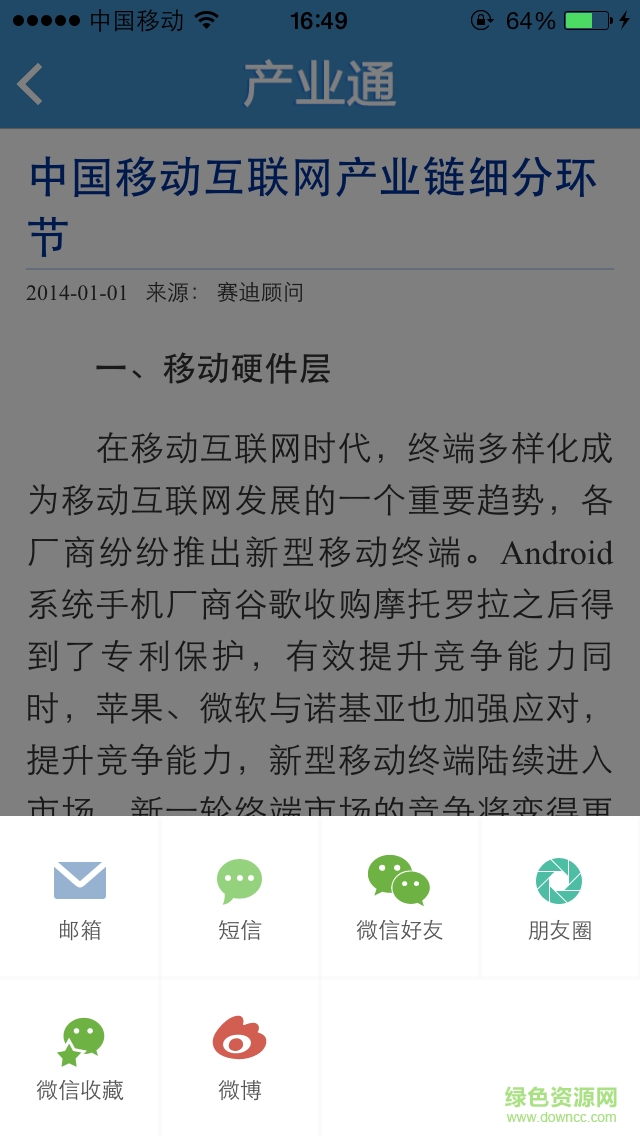This screenshot has height=1136, width=640.
Task: Send article to 微信好友
Action: click(x=399, y=897)
